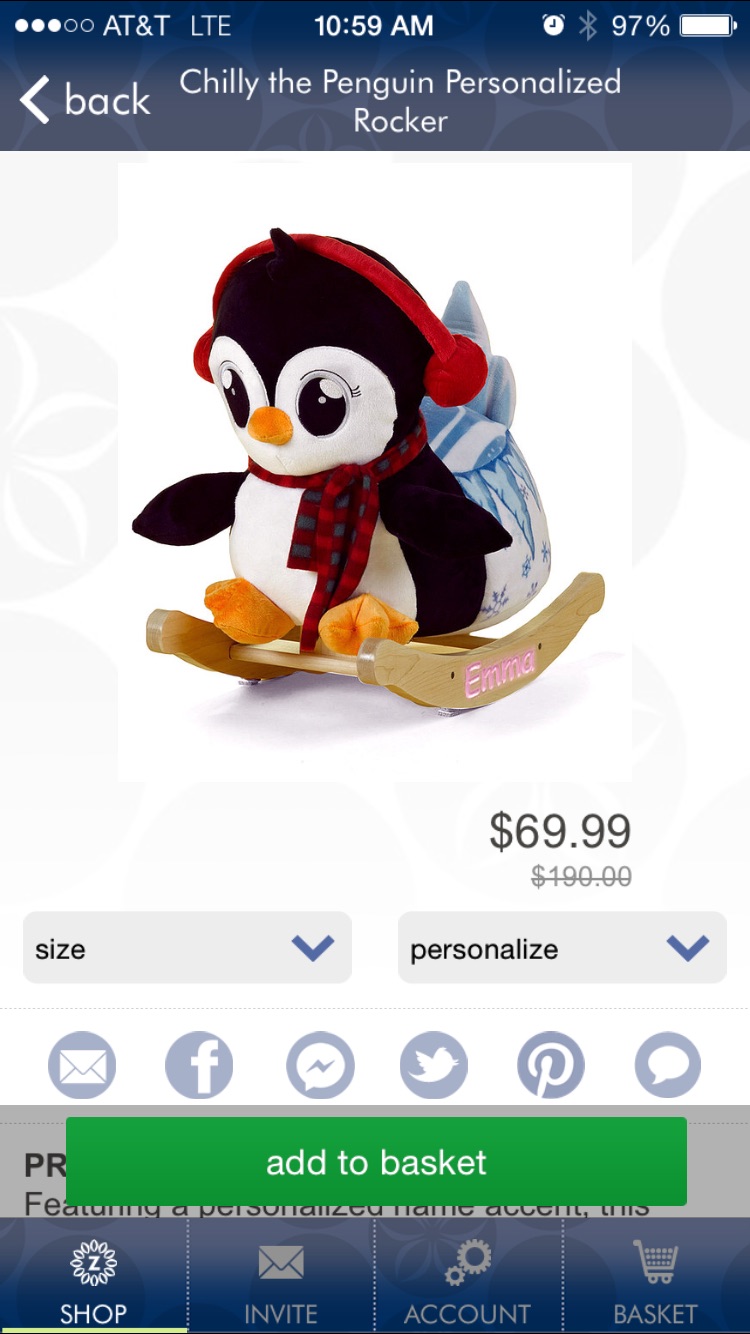Share the rocker on Facebook

pos(199,1065)
